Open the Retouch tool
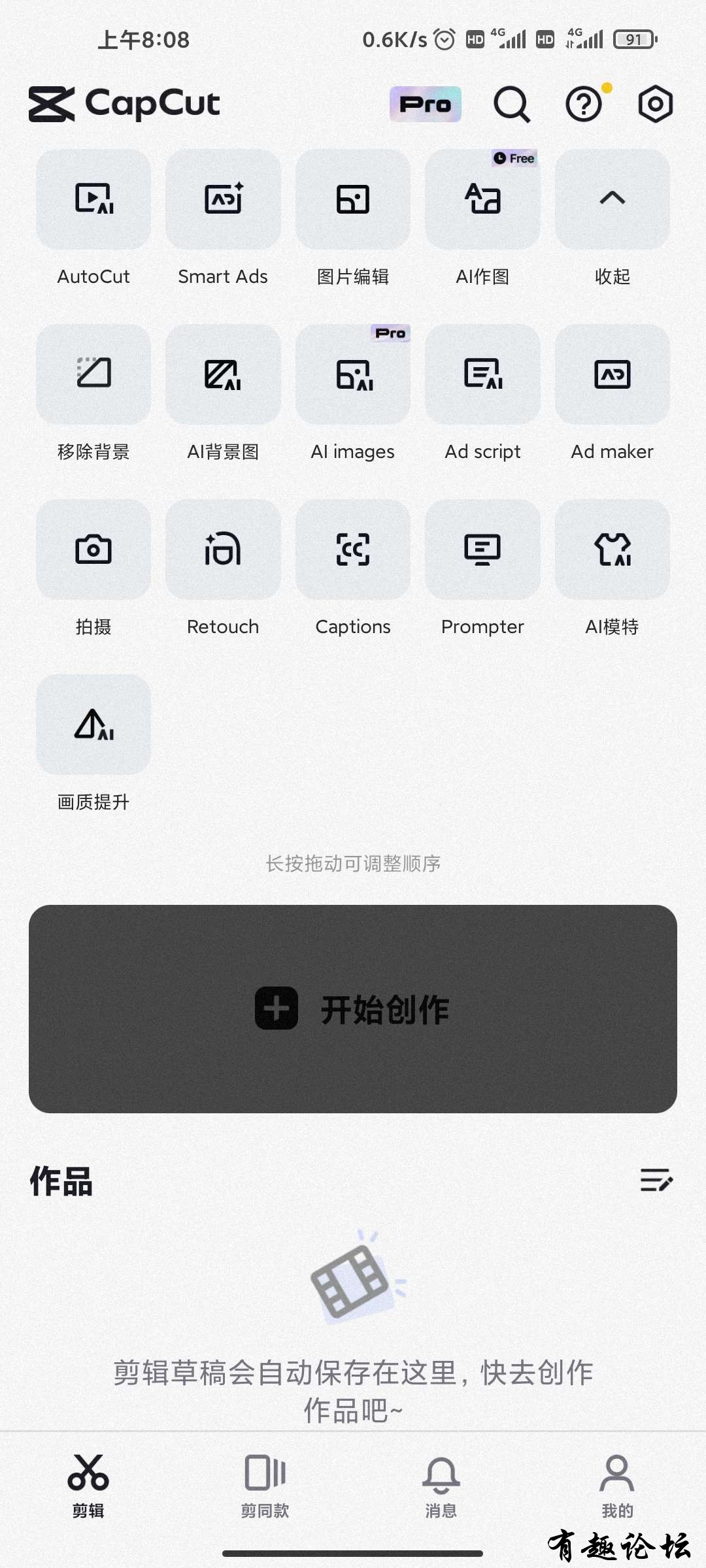The width and height of the screenshot is (706, 1568). point(223,550)
